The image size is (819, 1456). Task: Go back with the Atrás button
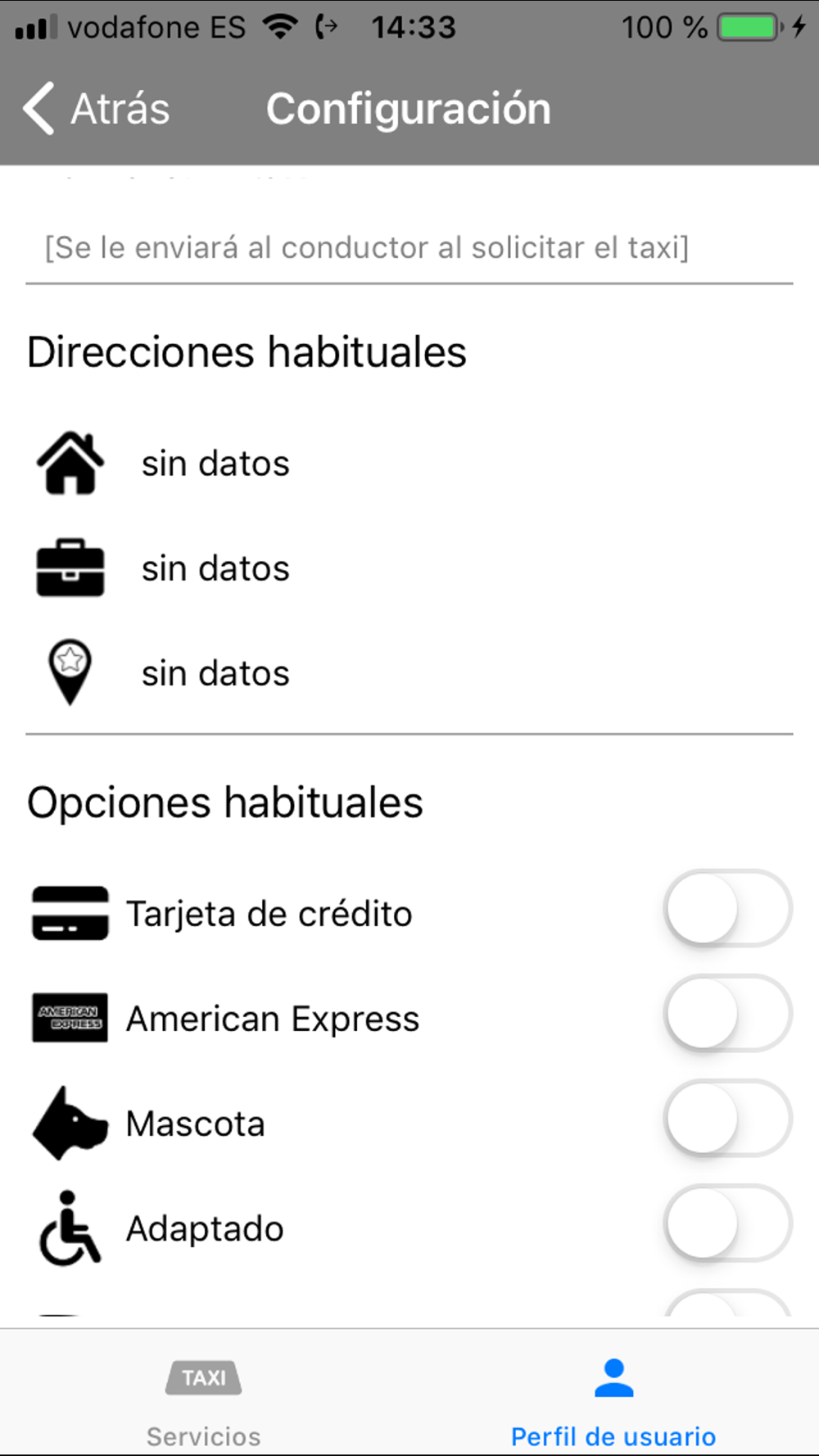97,109
